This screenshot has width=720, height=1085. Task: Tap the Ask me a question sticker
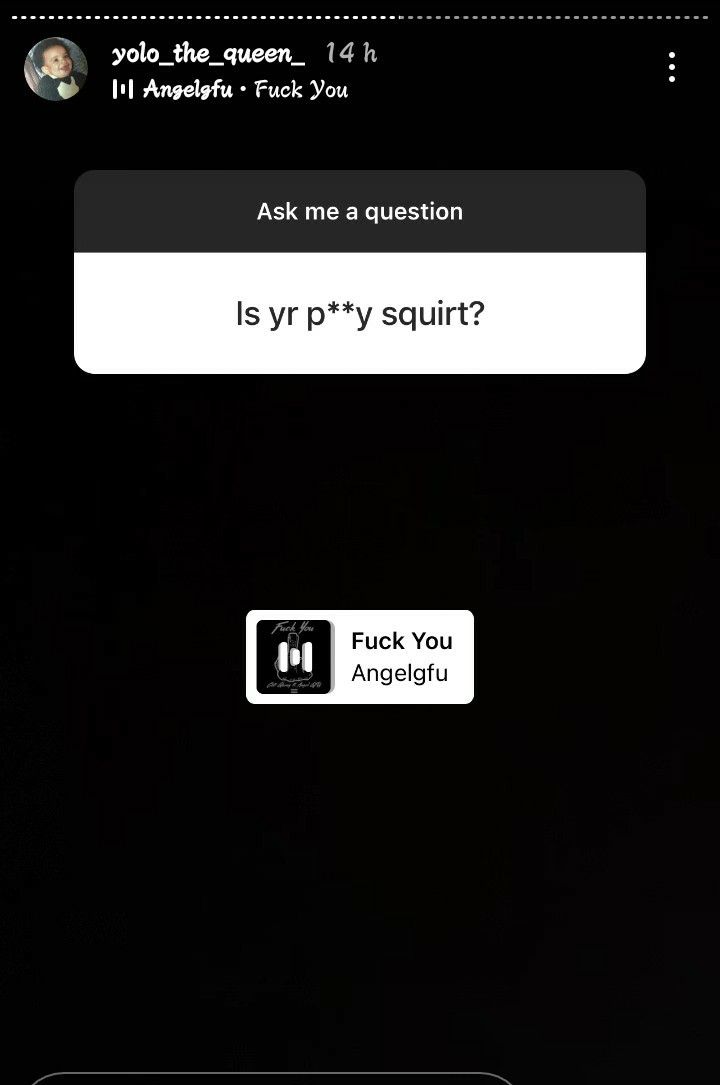tap(360, 272)
